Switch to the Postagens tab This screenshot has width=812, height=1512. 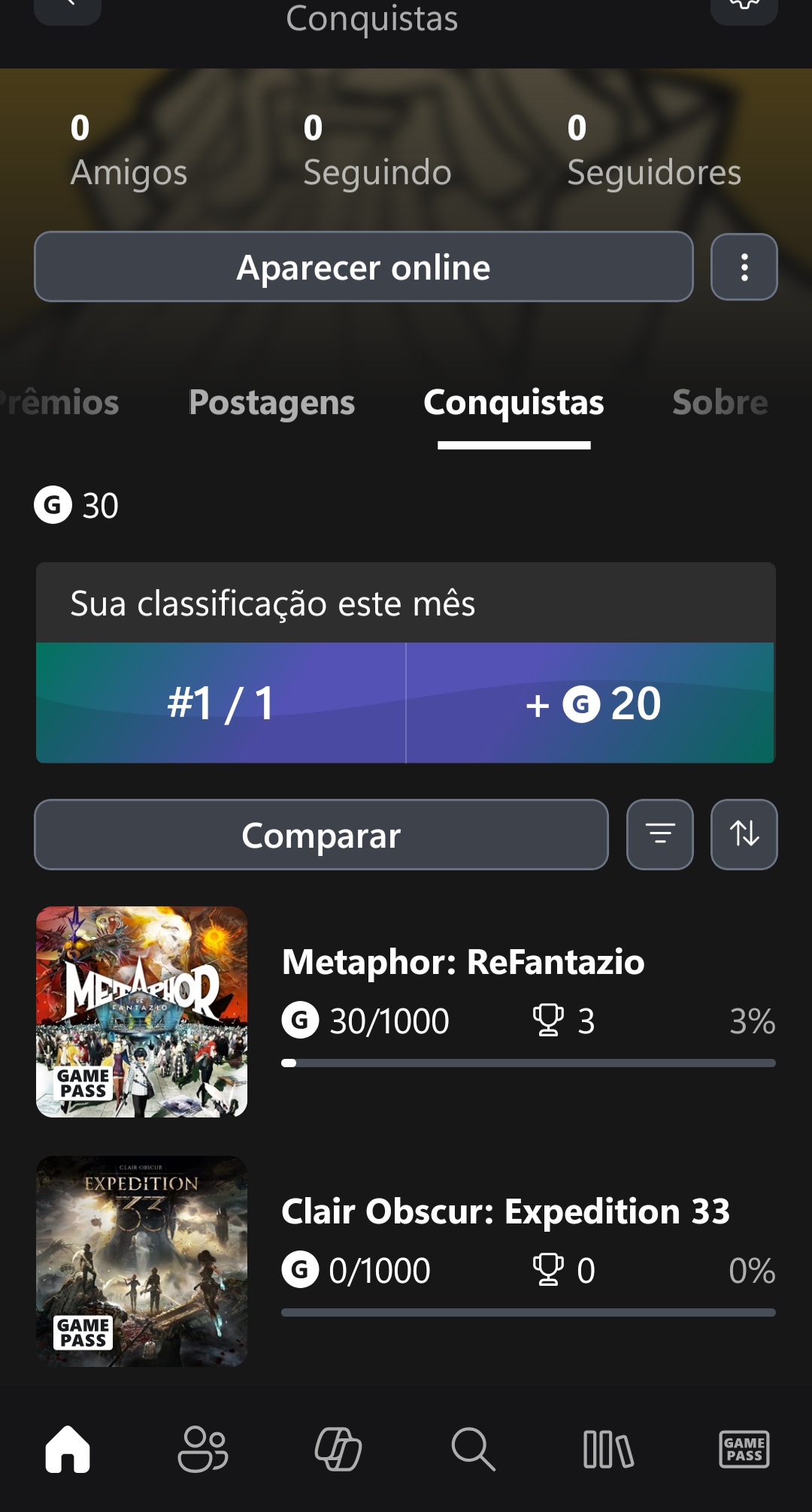coord(271,403)
